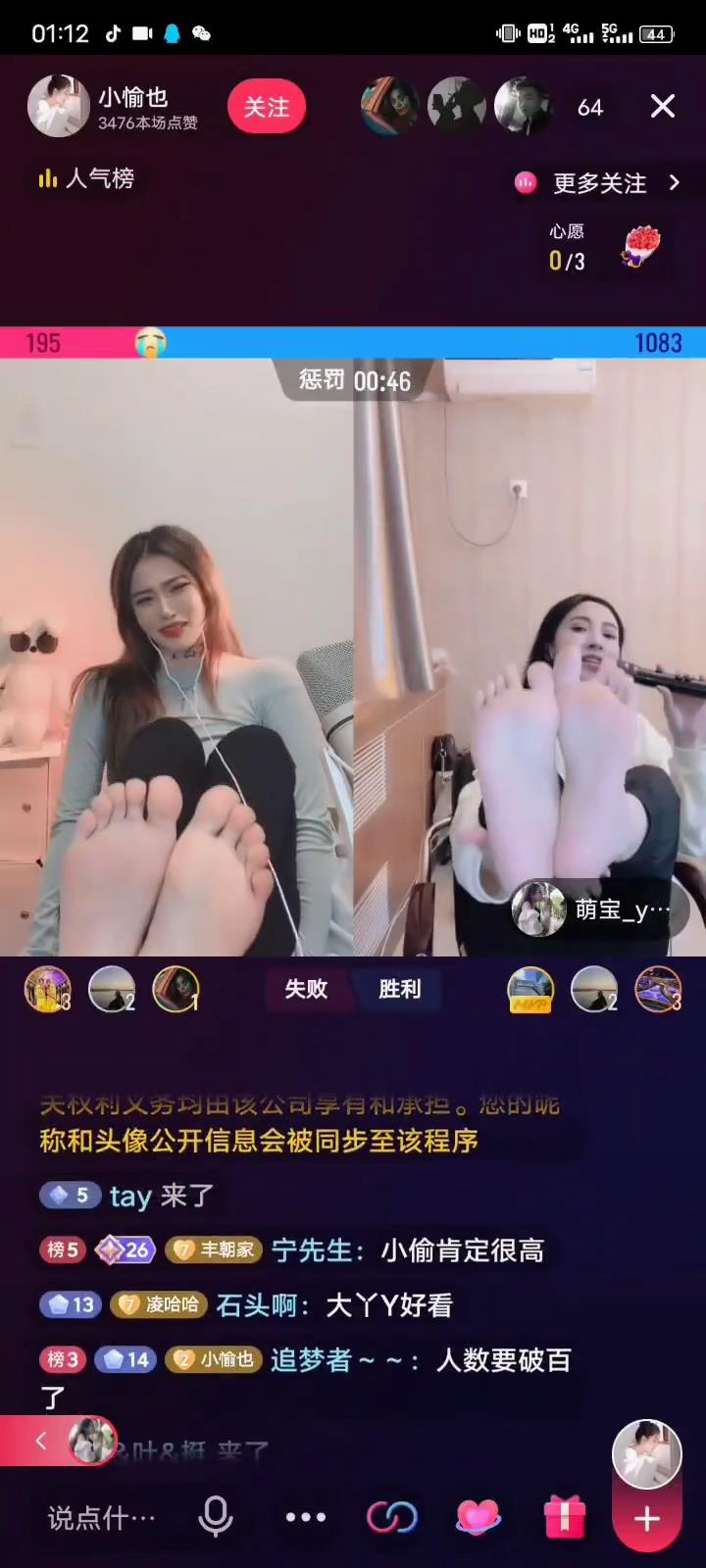This screenshot has height=1568, width=706.
Task: Open the 心愿 wish list
Action: (601, 248)
